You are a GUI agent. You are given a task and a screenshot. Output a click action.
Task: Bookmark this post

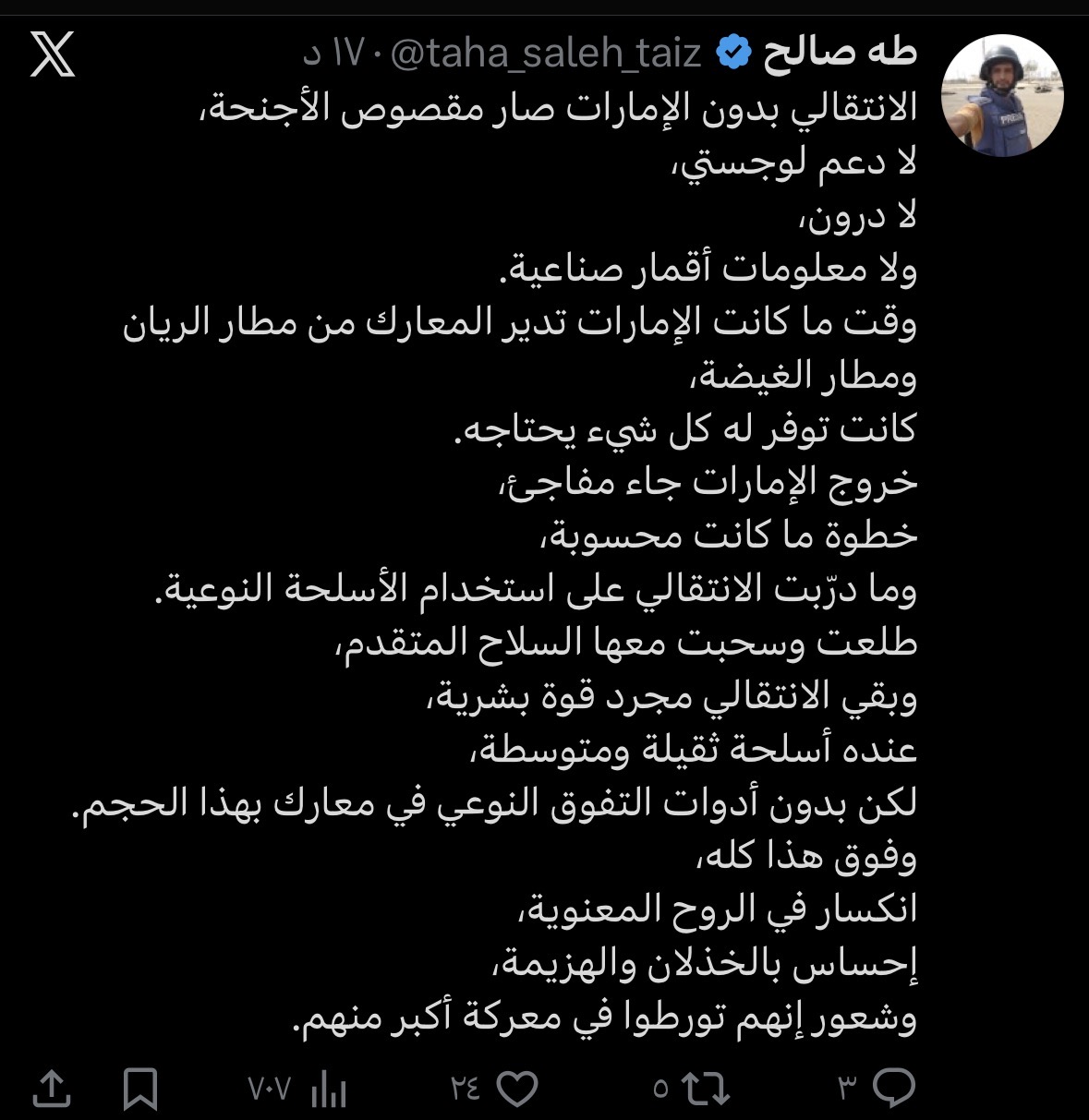(140, 1090)
